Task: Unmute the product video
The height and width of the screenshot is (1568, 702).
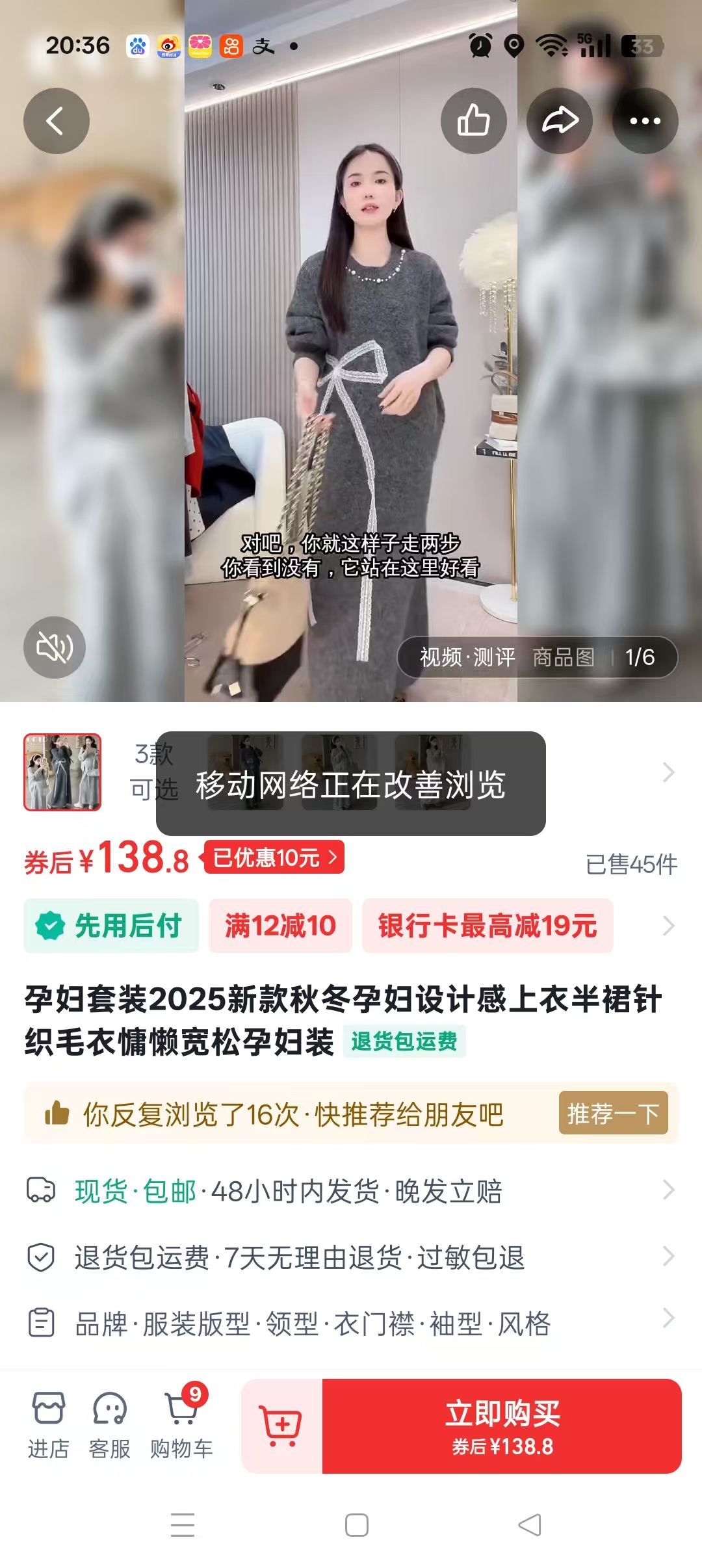Action: (x=55, y=647)
